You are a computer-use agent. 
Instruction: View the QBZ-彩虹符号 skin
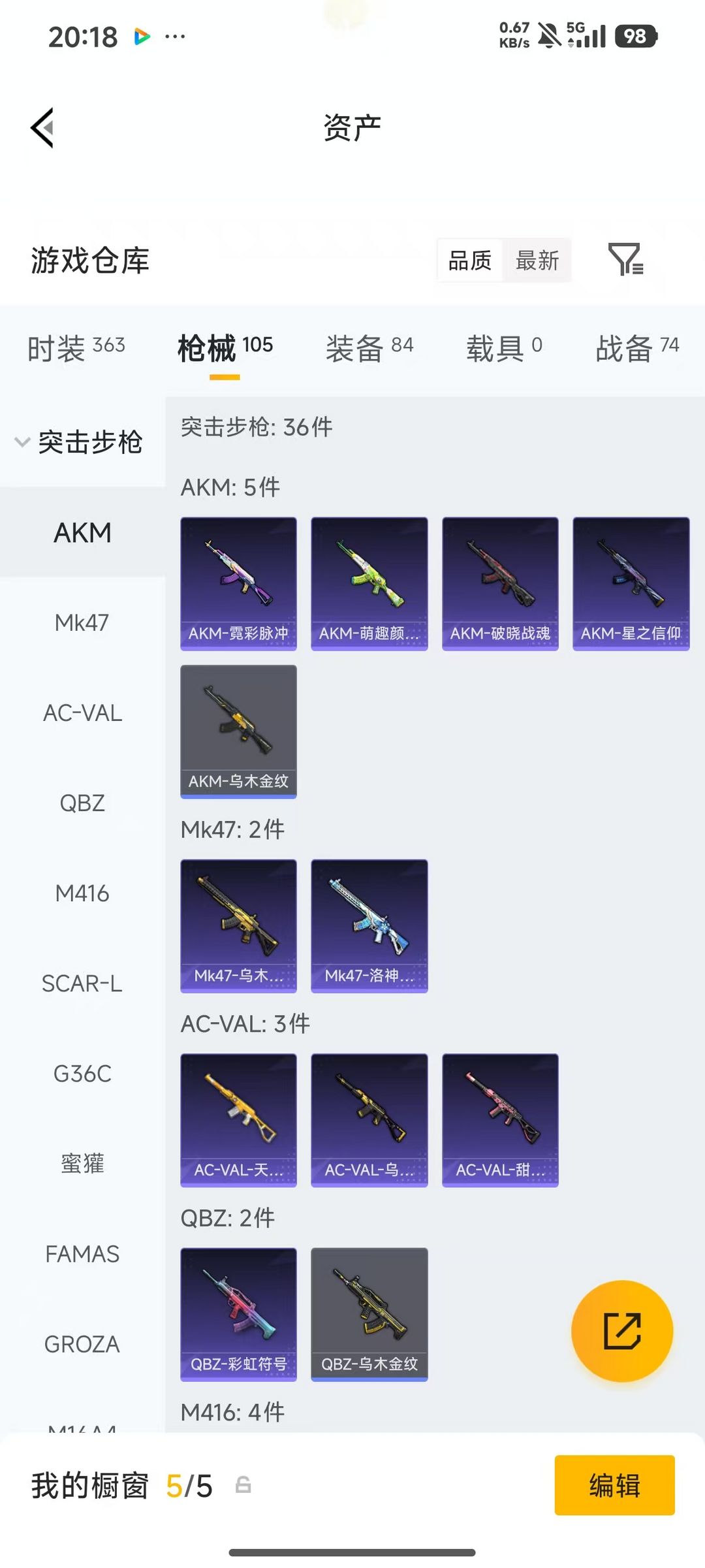[x=238, y=1314]
